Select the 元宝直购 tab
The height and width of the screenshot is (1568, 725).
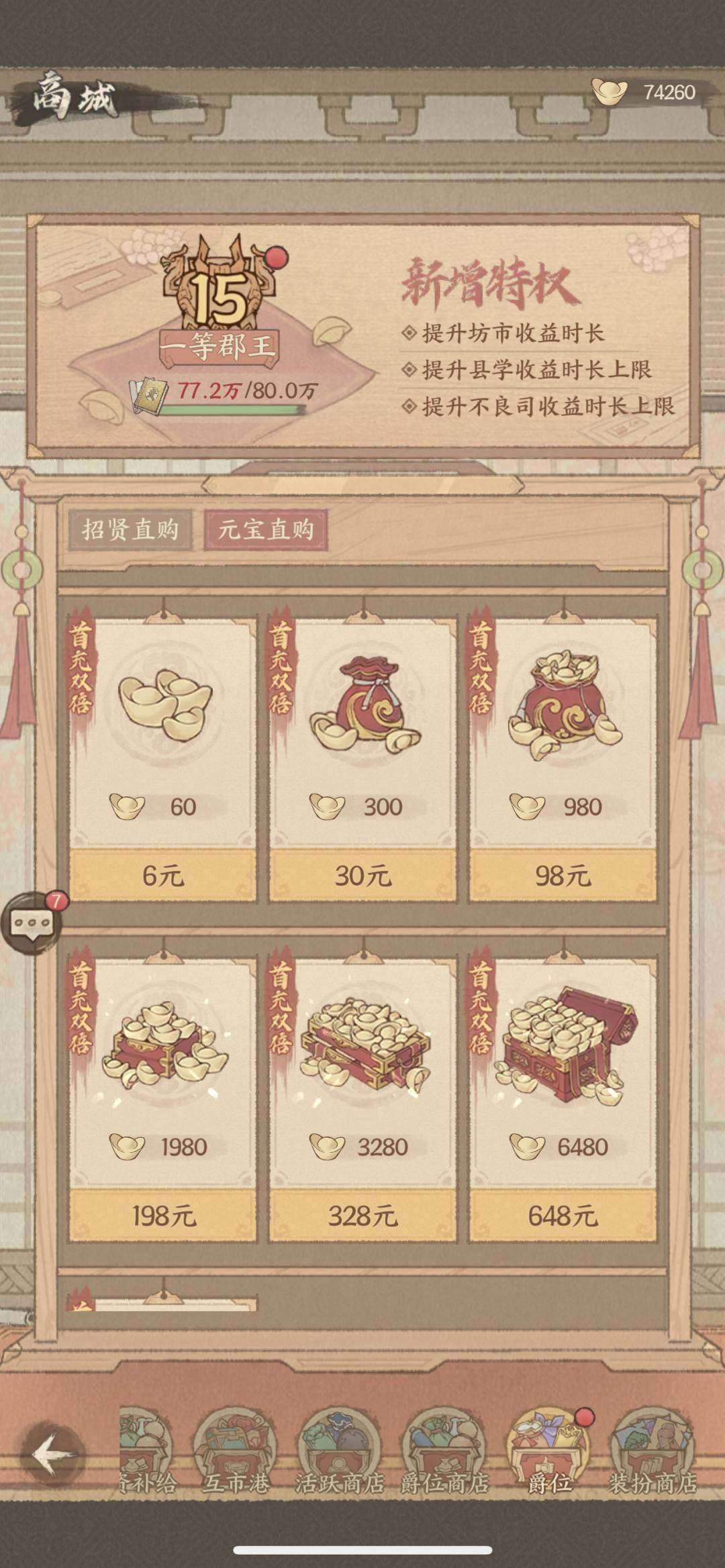click(x=266, y=529)
